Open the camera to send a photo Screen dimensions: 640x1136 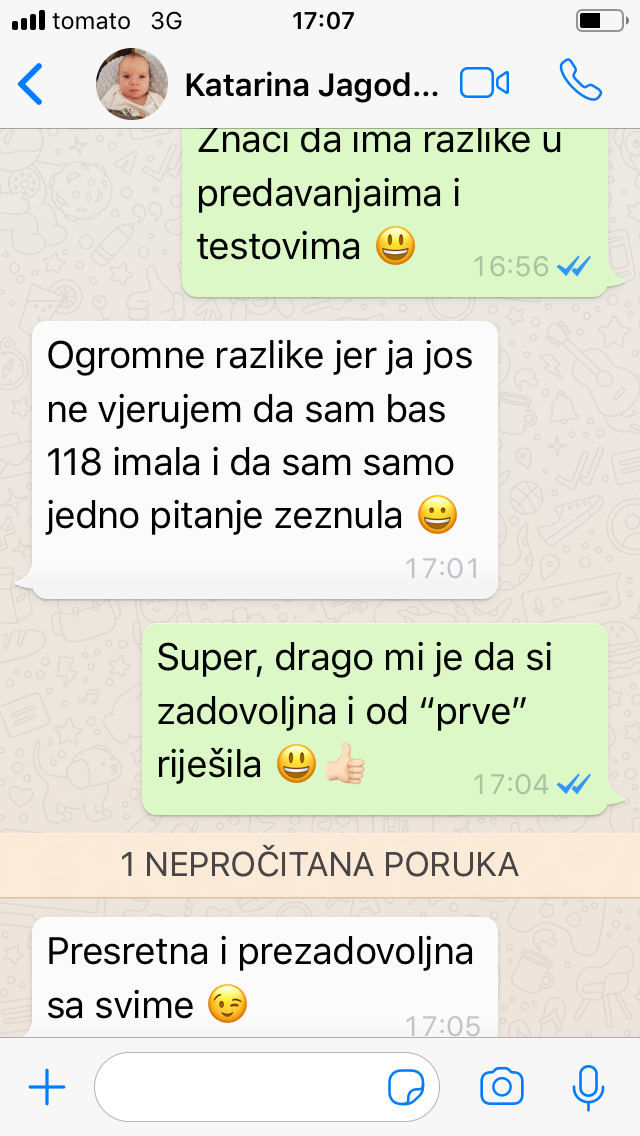click(x=502, y=1087)
